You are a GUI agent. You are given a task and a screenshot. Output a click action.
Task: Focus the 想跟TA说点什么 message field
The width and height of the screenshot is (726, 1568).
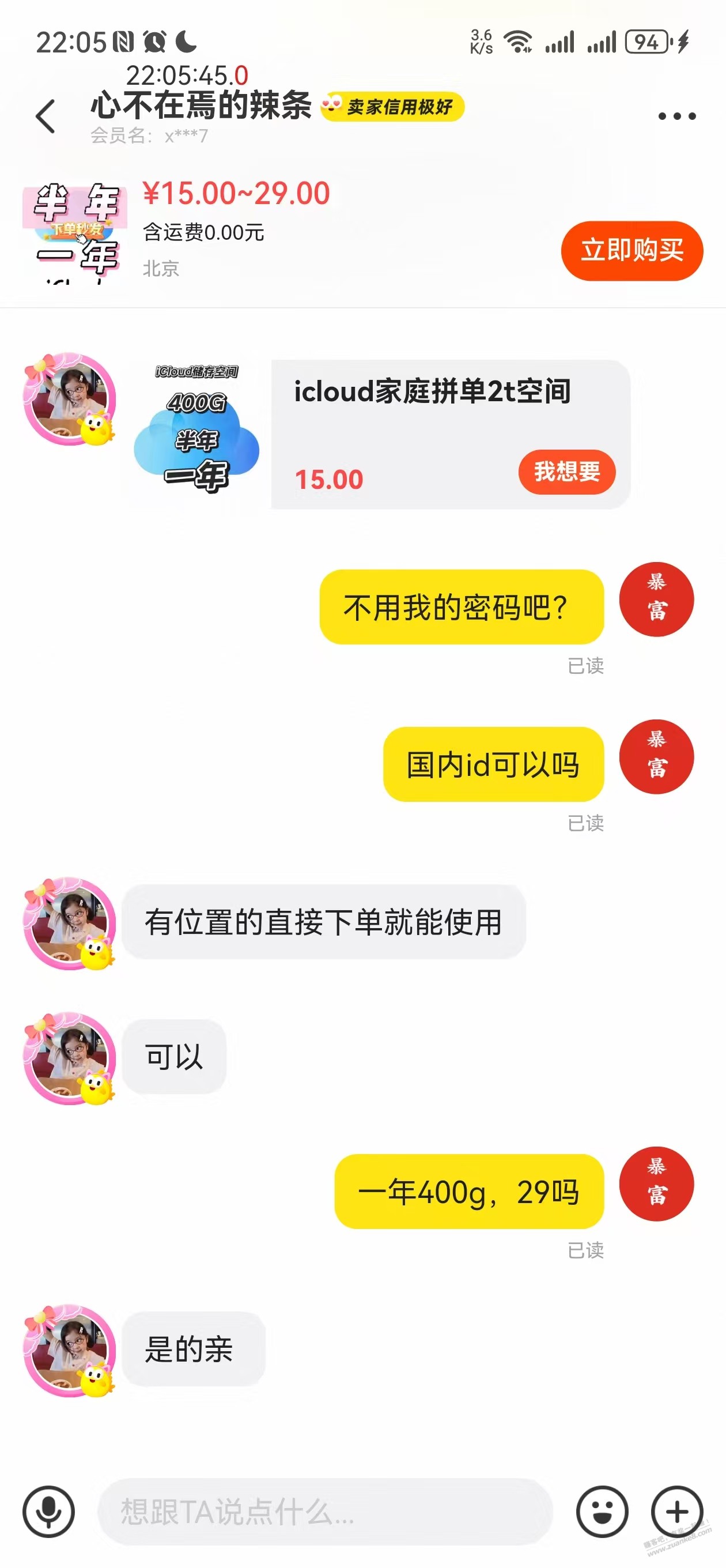(x=325, y=1512)
